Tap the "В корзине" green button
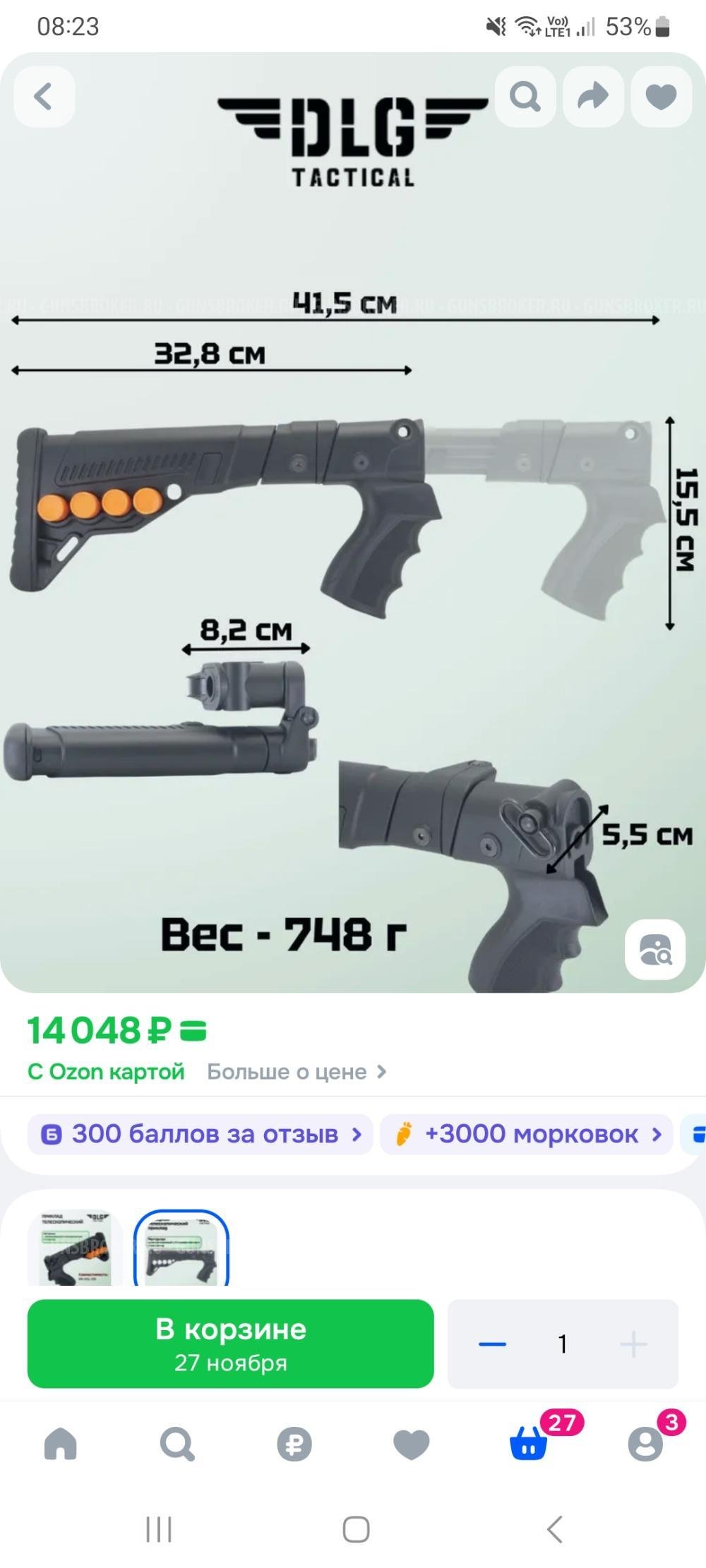Image resolution: width=706 pixels, height=1568 pixels. pyautogui.click(x=231, y=1344)
